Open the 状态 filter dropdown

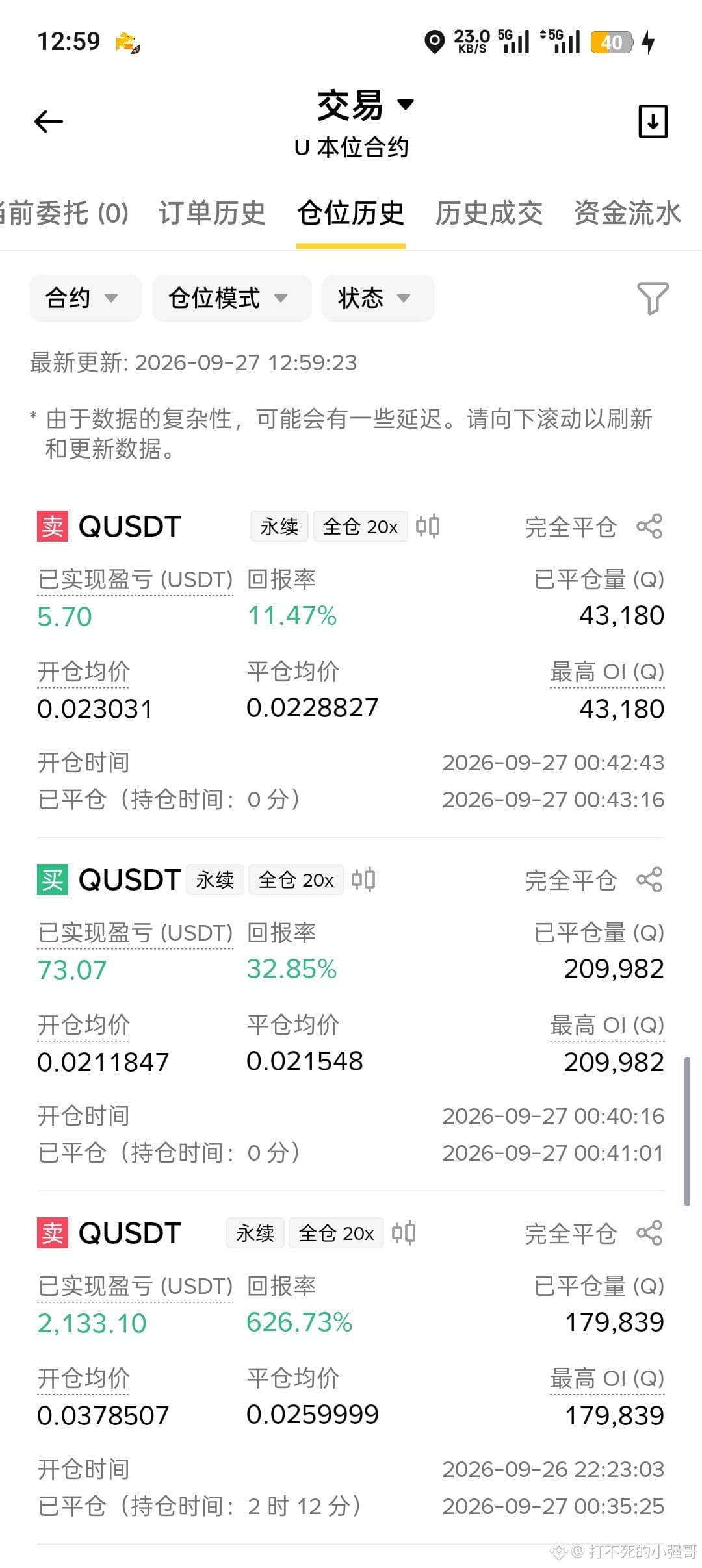[x=378, y=298]
